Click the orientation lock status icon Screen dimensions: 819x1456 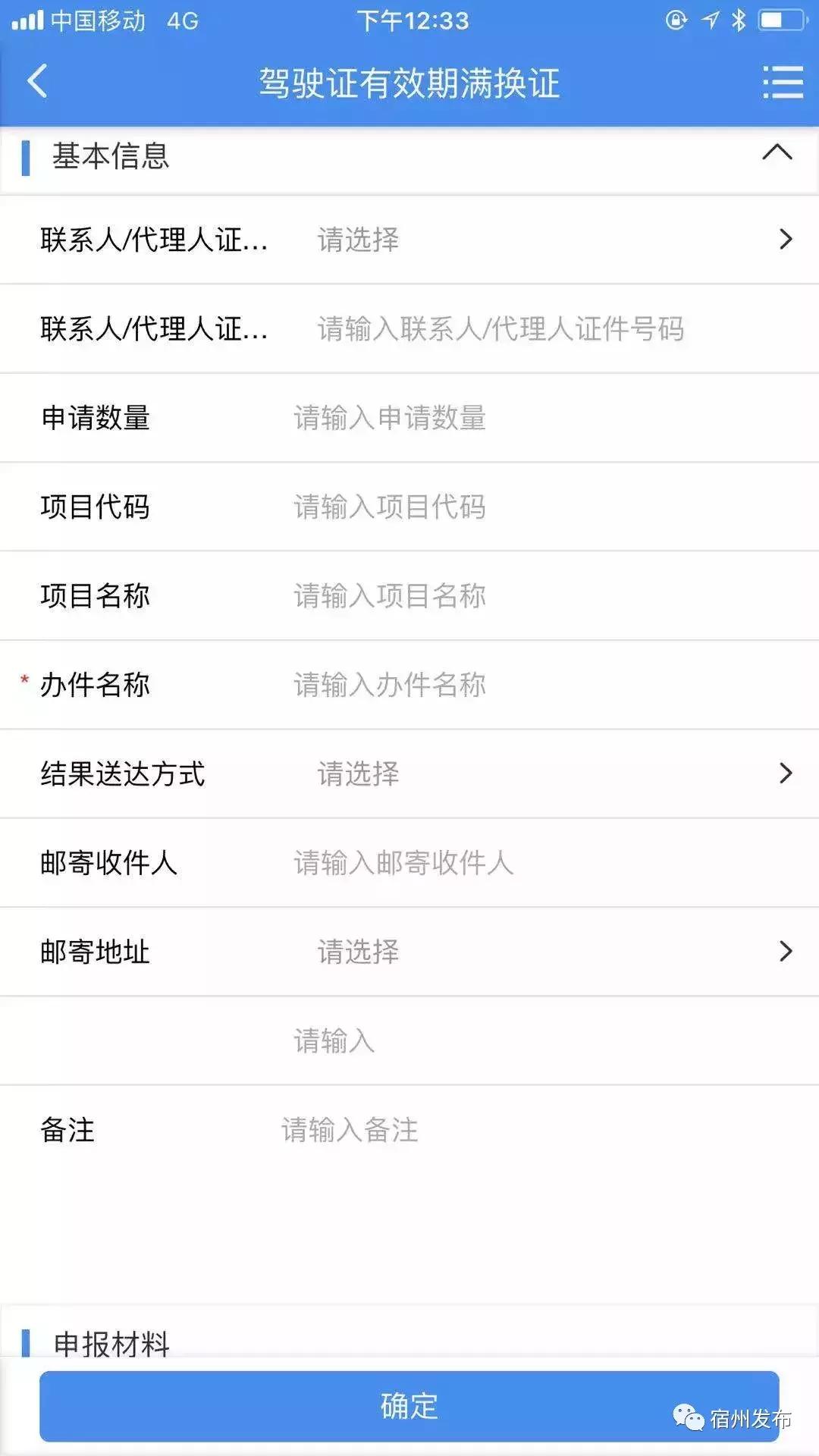(675, 19)
